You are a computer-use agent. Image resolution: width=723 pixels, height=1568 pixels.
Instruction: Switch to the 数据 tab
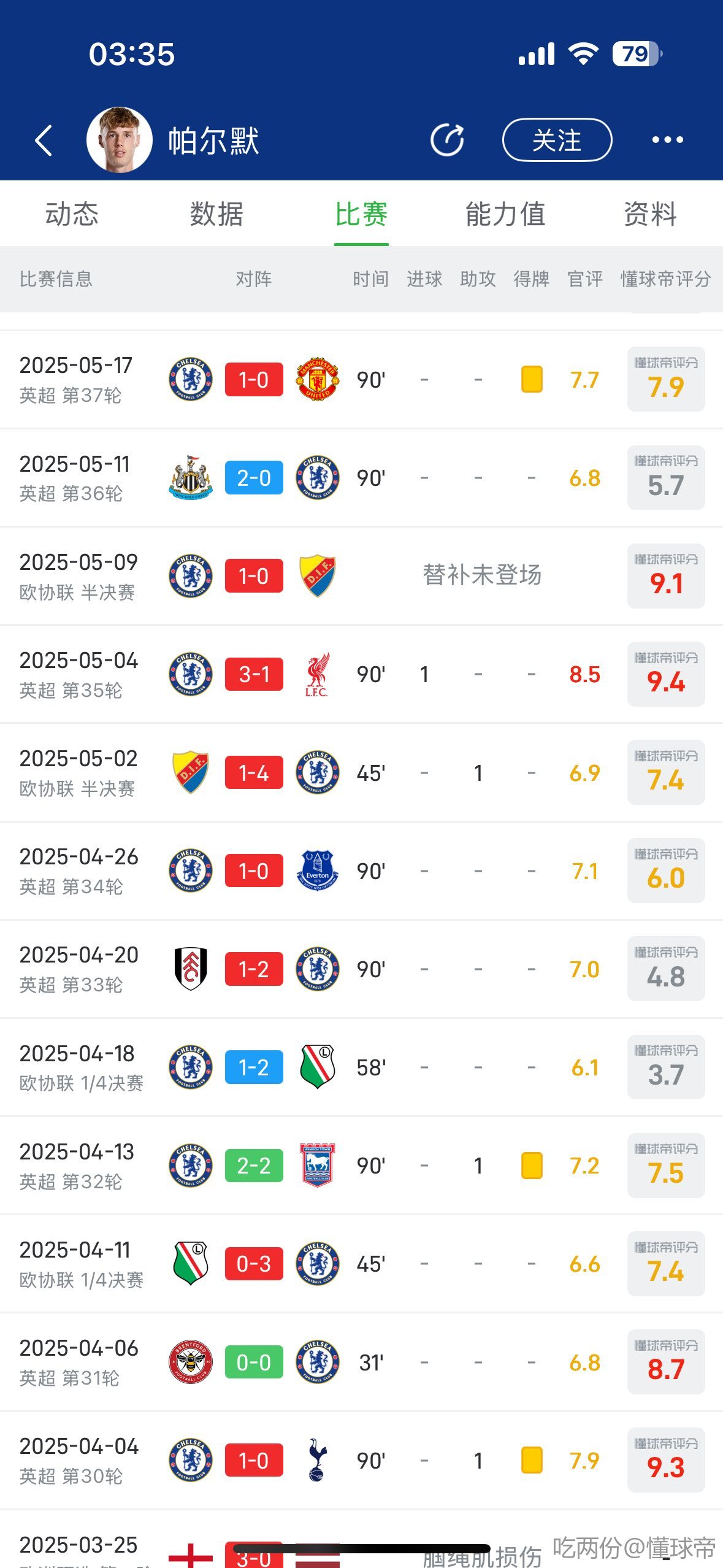(x=216, y=214)
